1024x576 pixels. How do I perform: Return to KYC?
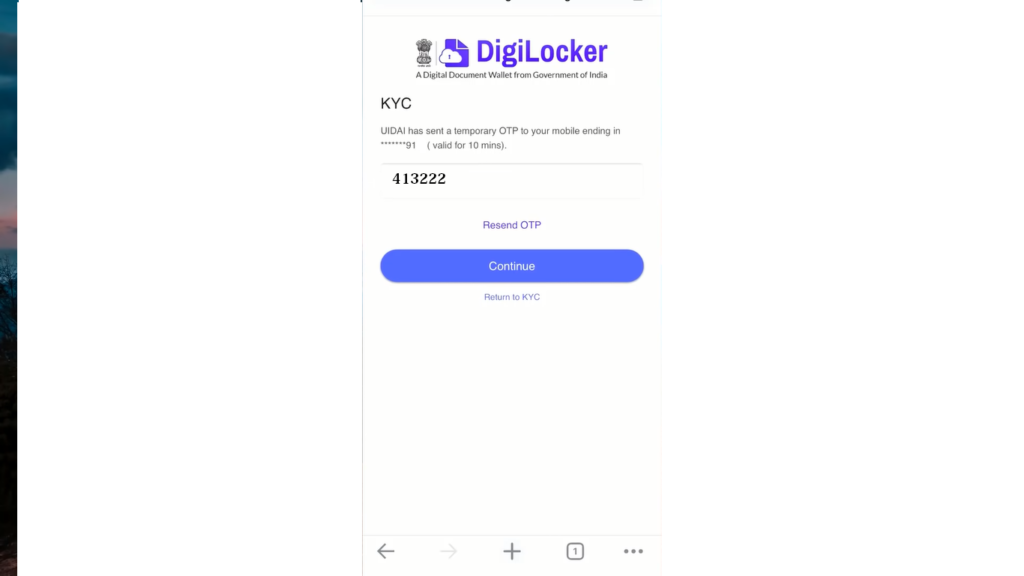coord(511,297)
